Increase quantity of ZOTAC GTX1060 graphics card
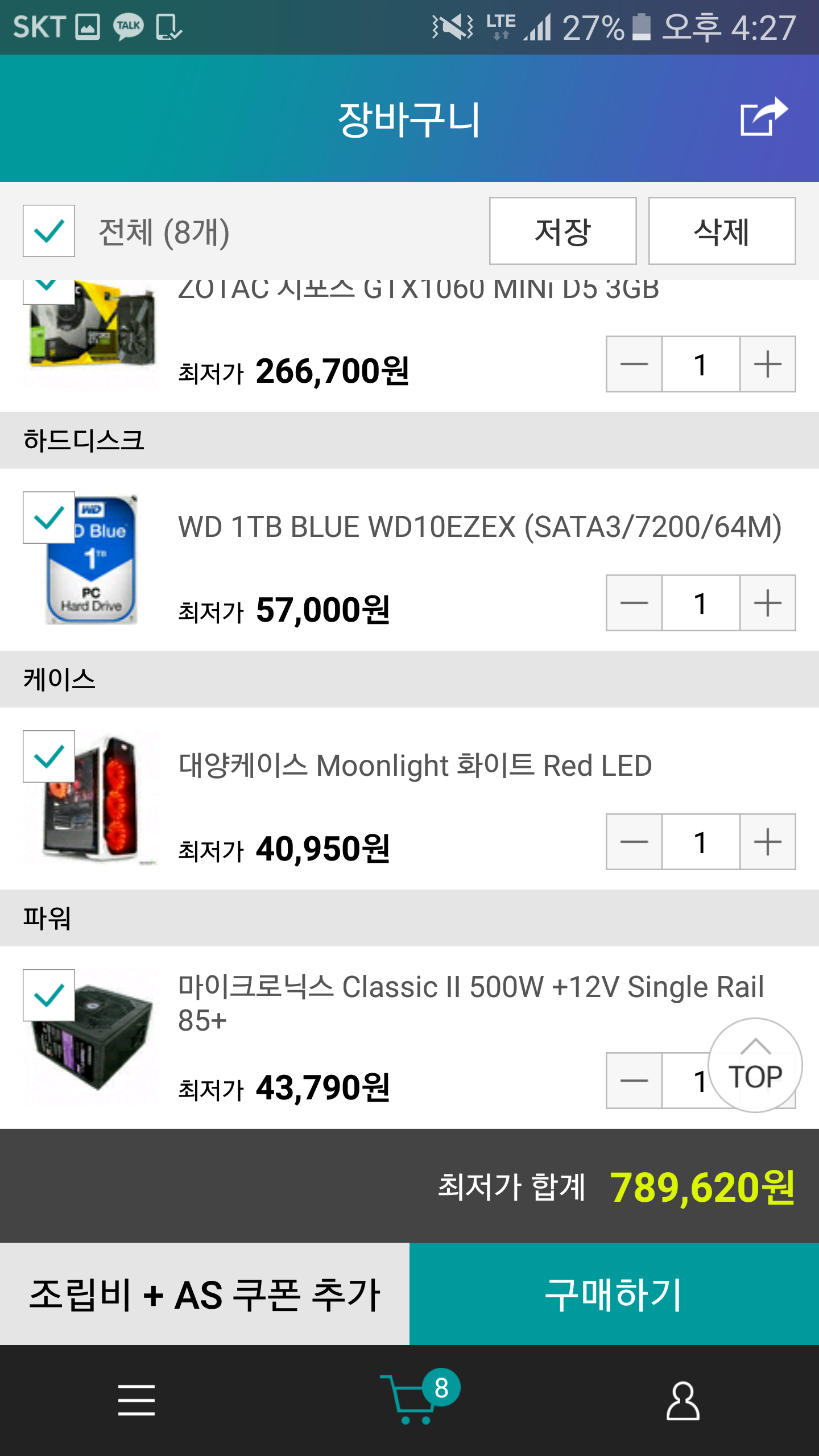Viewport: 819px width, 1456px height. click(767, 364)
